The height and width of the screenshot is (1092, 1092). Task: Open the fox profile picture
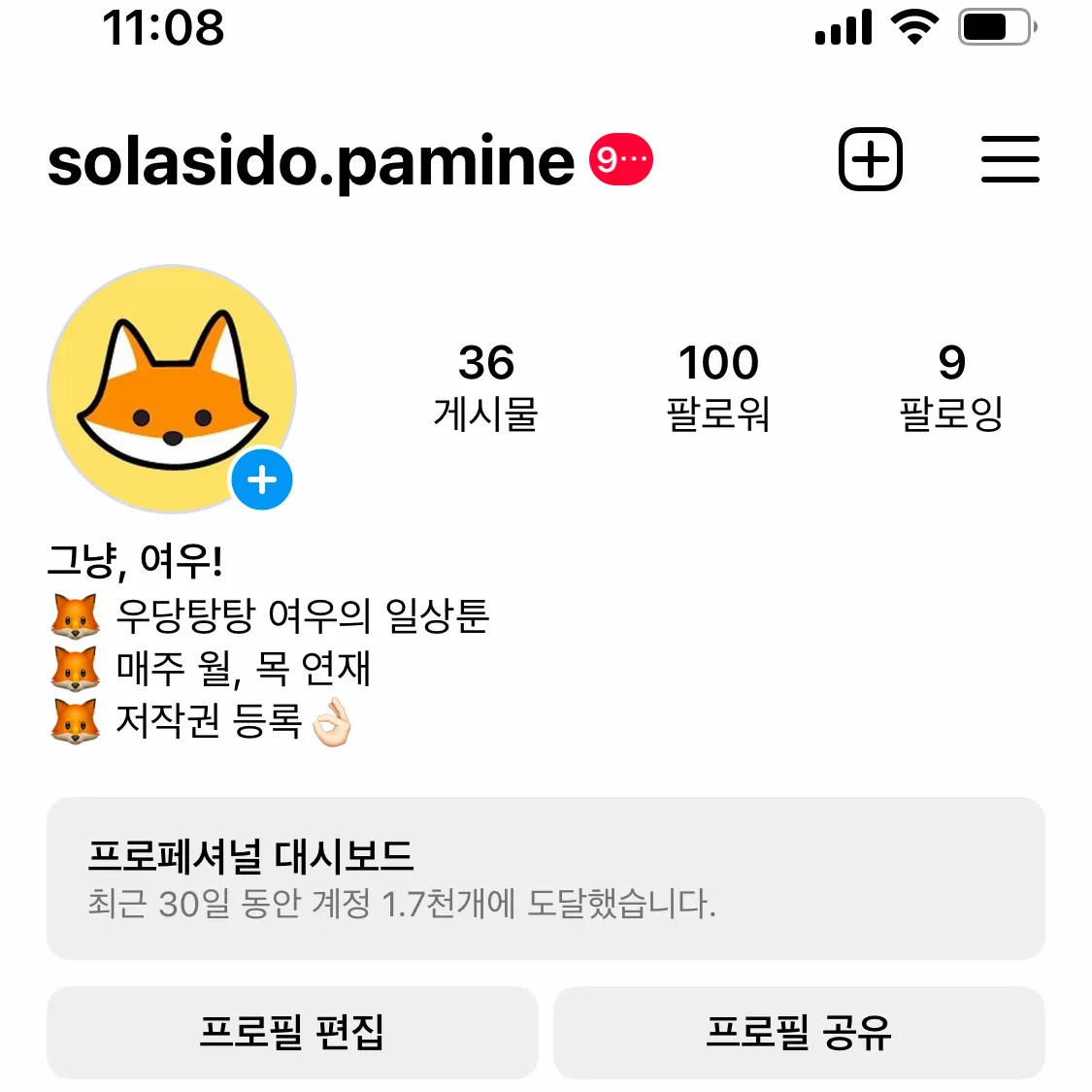pyautogui.click(x=165, y=383)
